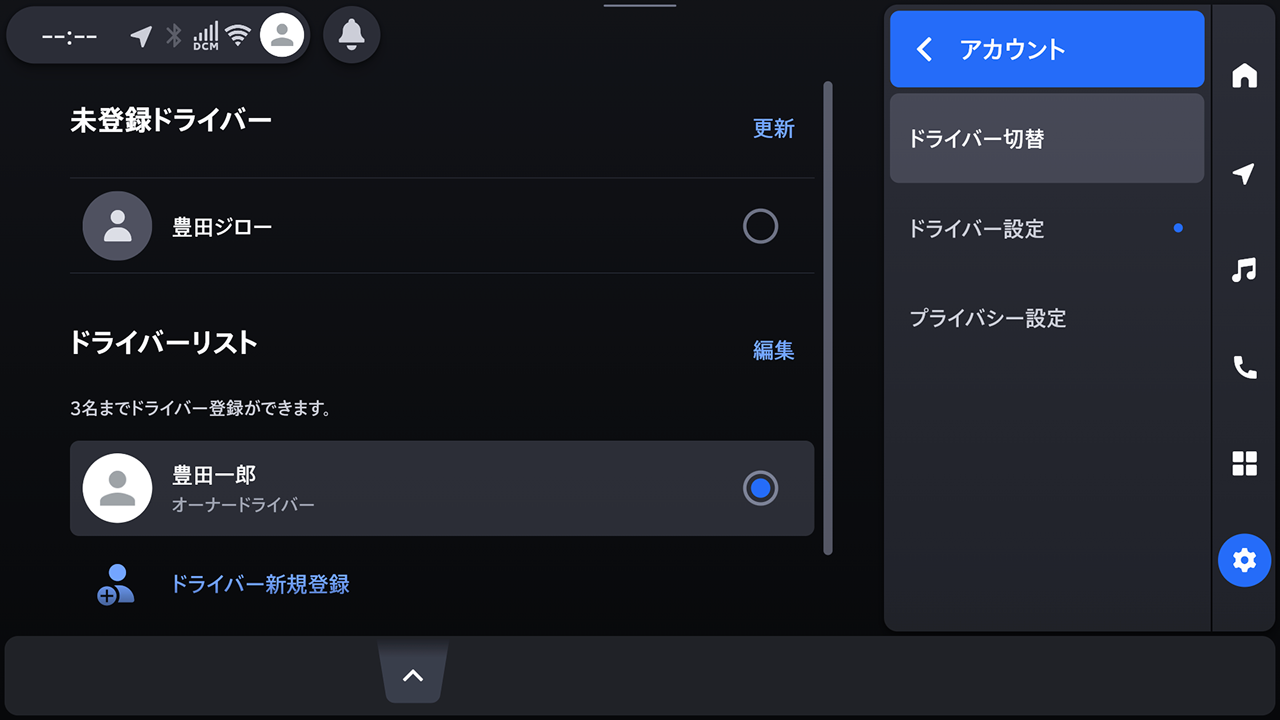
Task: Go back from アカウント menu
Action: [x=925, y=50]
